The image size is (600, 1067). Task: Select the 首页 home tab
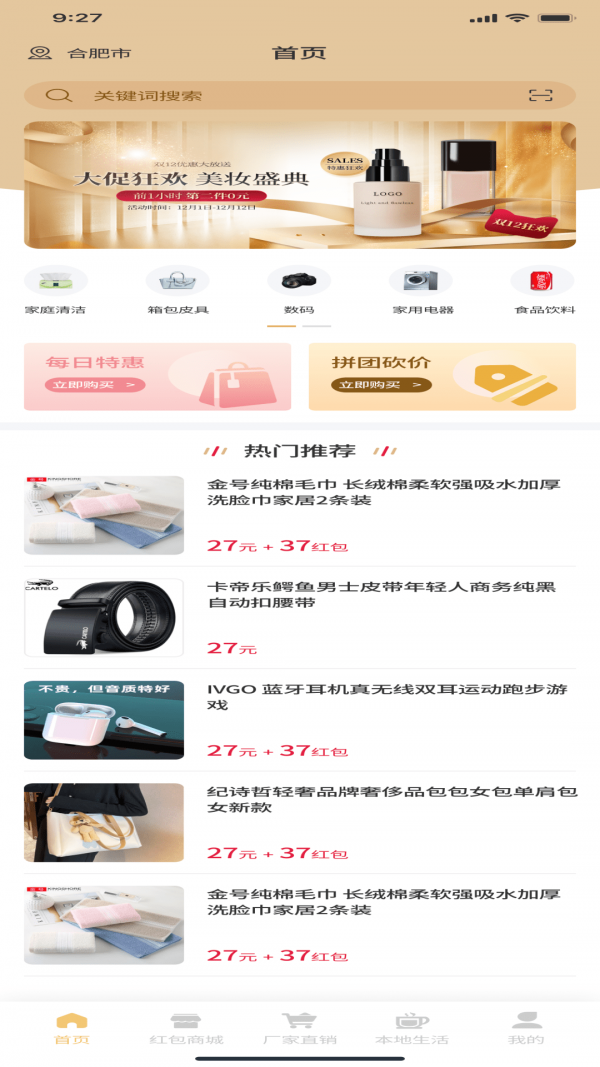point(72,1028)
